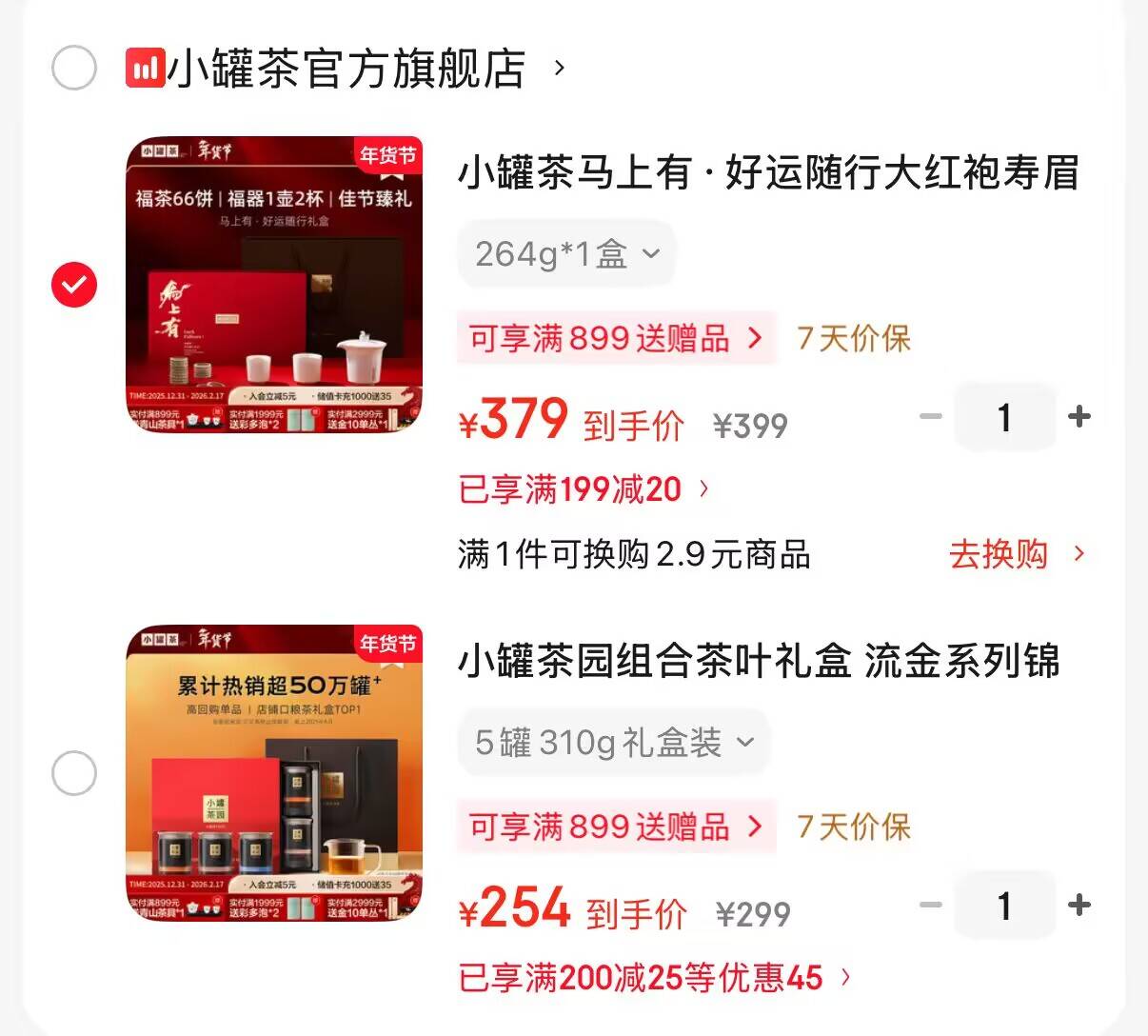
Task: Select all items from 小罐茶官方旗舰店
Action: pos(74,68)
